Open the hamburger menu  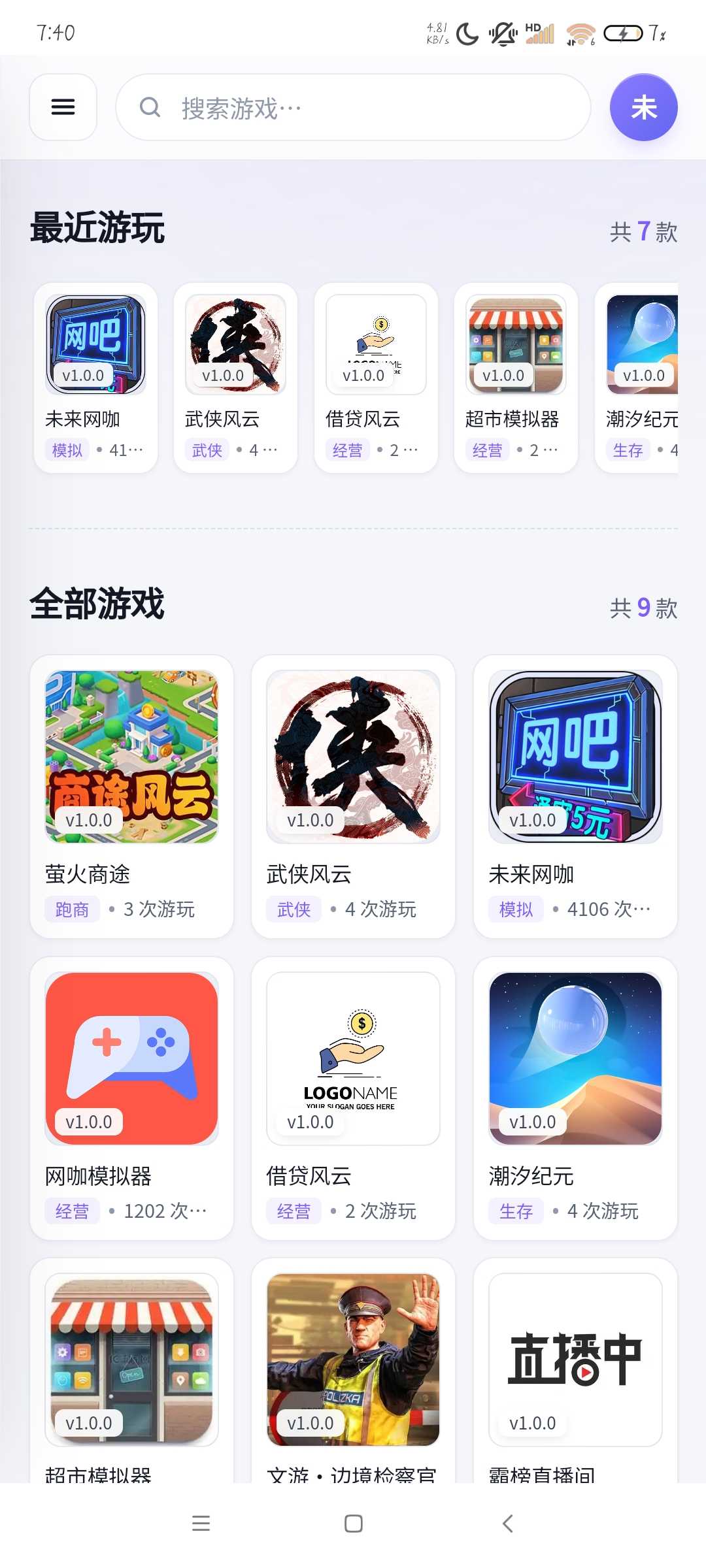pos(63,107)
